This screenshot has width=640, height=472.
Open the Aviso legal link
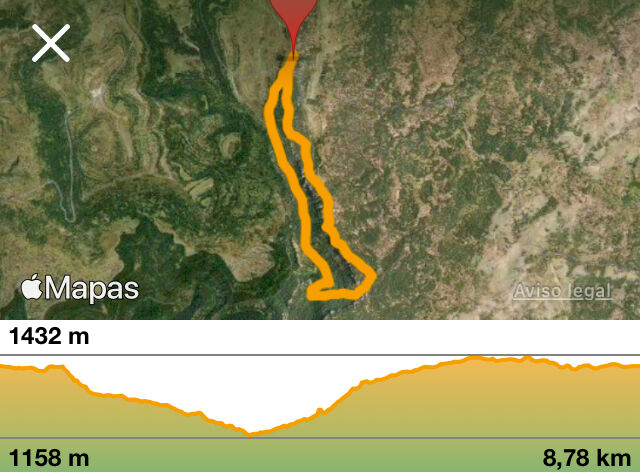tap(562, 292)
